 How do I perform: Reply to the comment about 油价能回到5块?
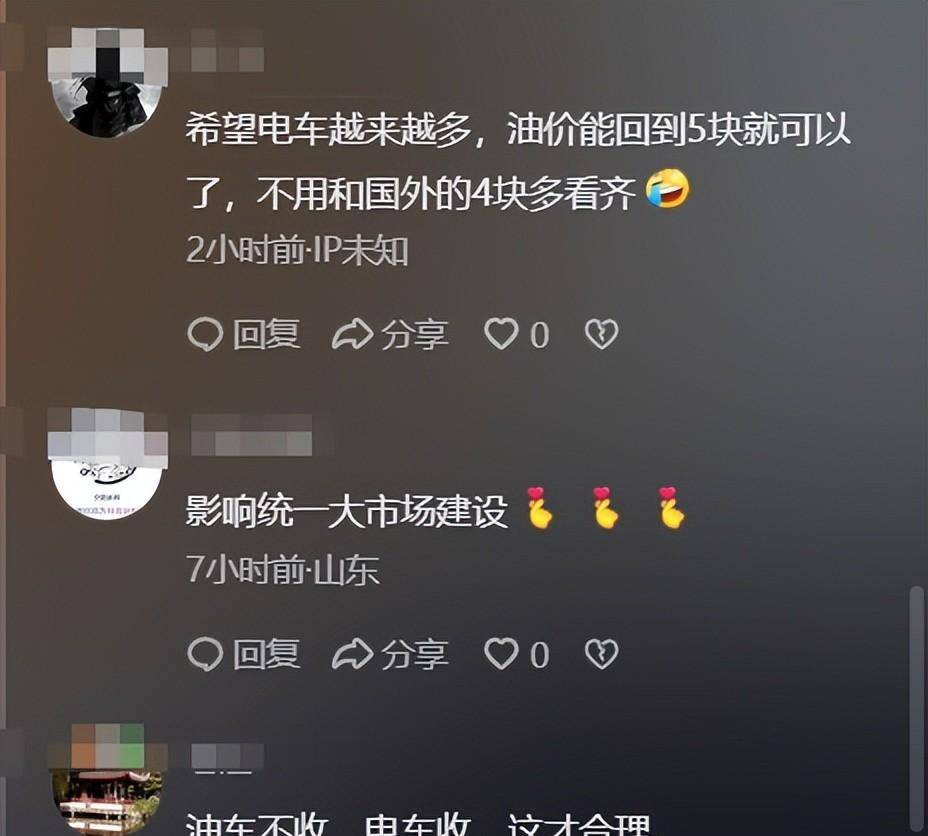(x=244, y=334)
